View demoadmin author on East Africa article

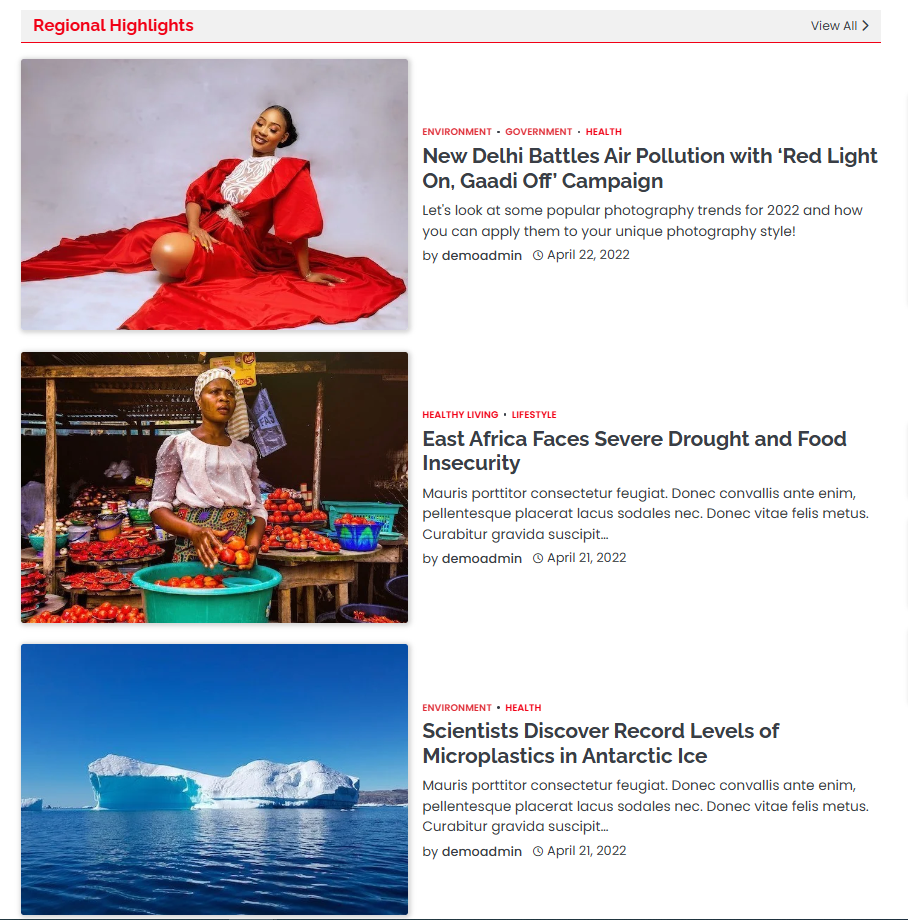pos(481,558)
